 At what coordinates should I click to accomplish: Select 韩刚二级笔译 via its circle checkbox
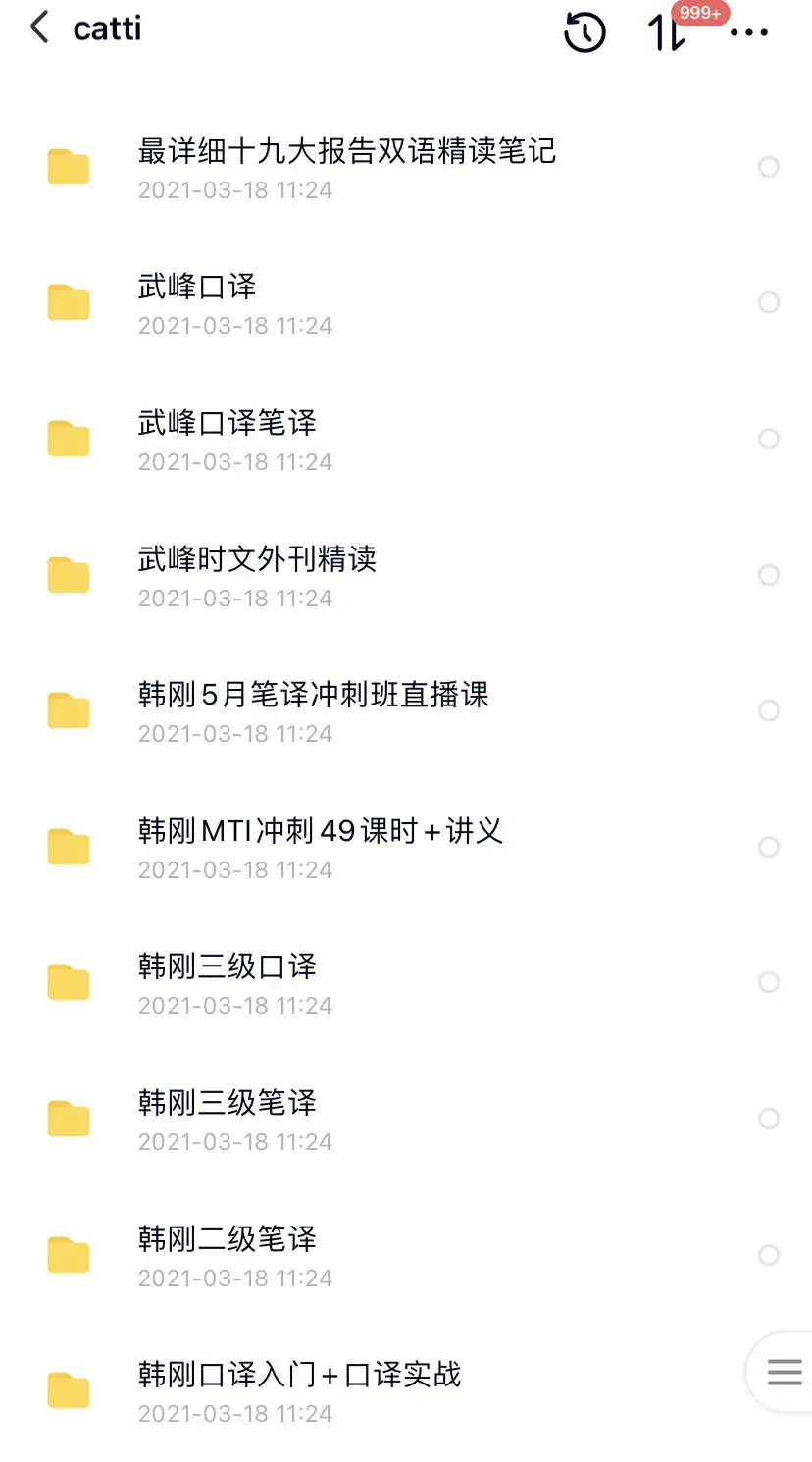pyautogui.click(x=769, y=1255)
